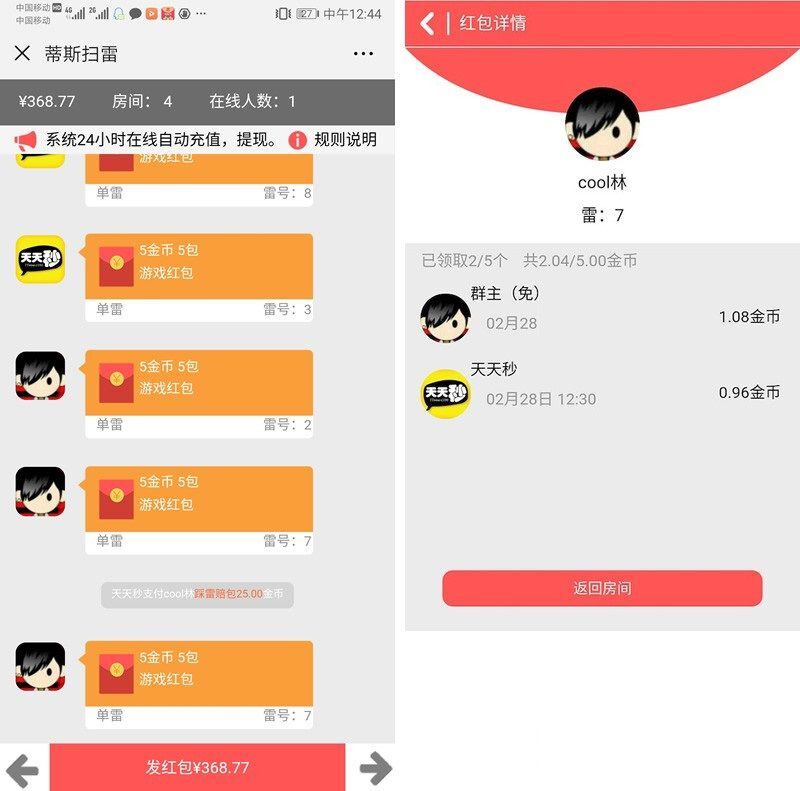Screen dimensions: 800x791
Task: Tap the right arrow beside 发红包
Action: 375,768
